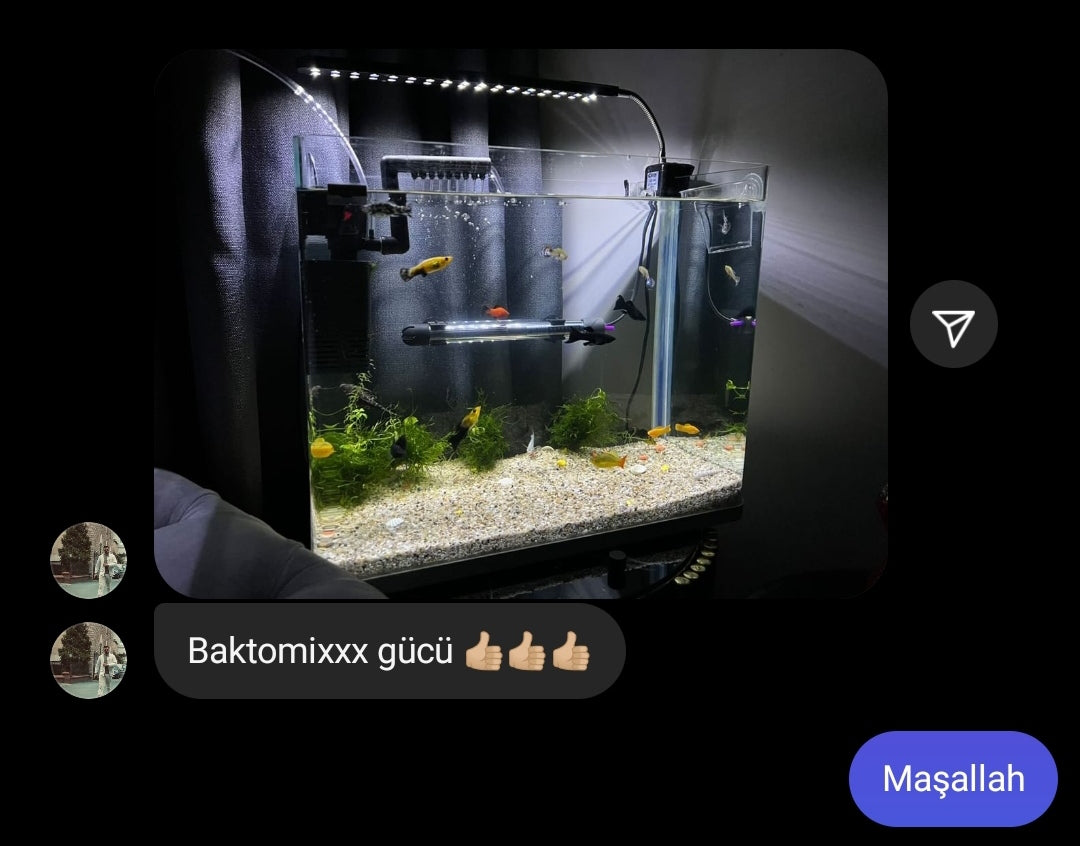Forward the aquarium photo with the share icon
This screenshot has height=846, width=1080.
click(953, 324)
